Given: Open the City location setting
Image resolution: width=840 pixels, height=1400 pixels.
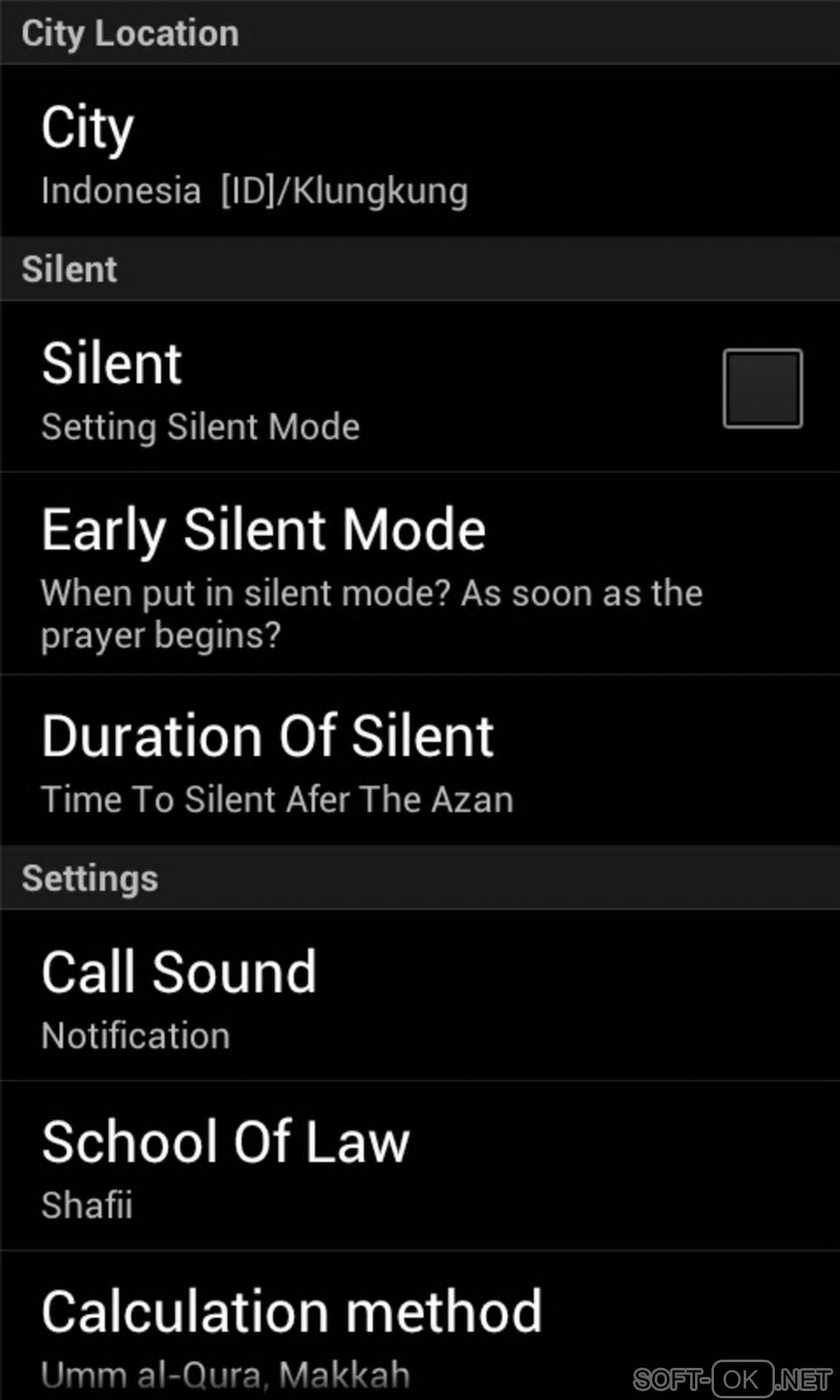Looking at the screenshot, I should (x=420, y=152).
